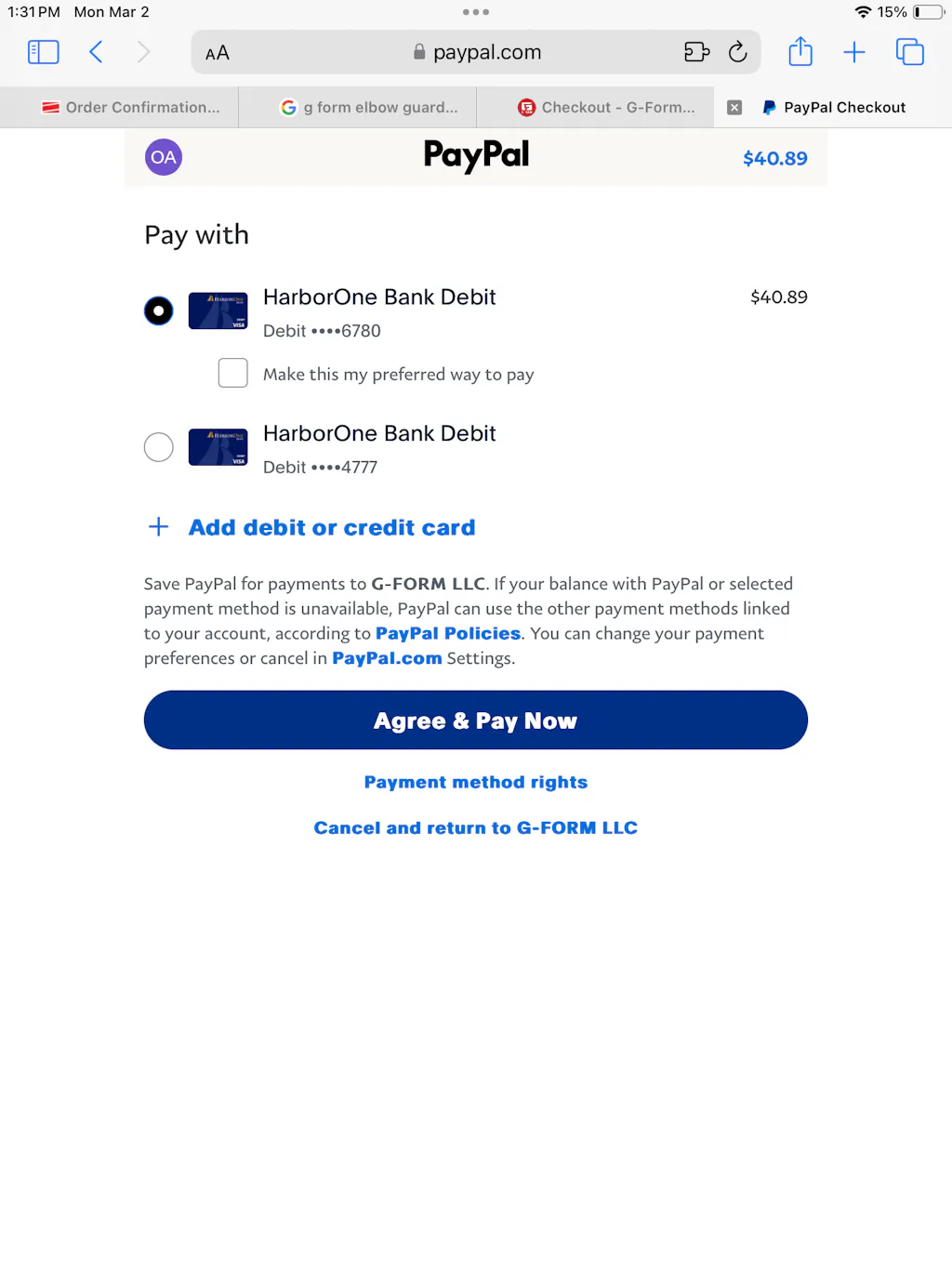The height and width of the screenshot is (1269, 952).
Task: Add debit or credit card
Action: (x=331, y=527)
